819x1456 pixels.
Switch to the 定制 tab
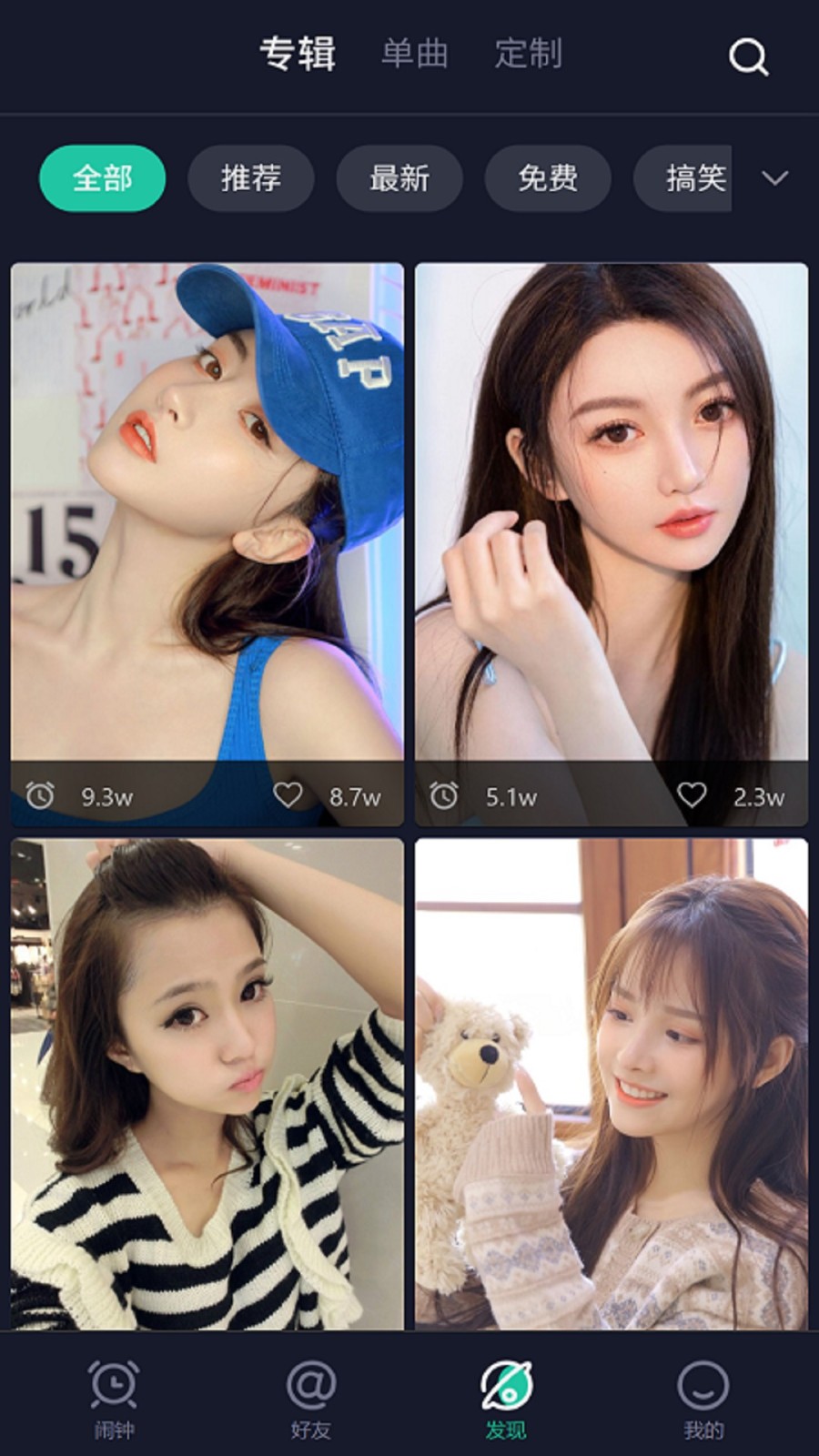(528, 54)
